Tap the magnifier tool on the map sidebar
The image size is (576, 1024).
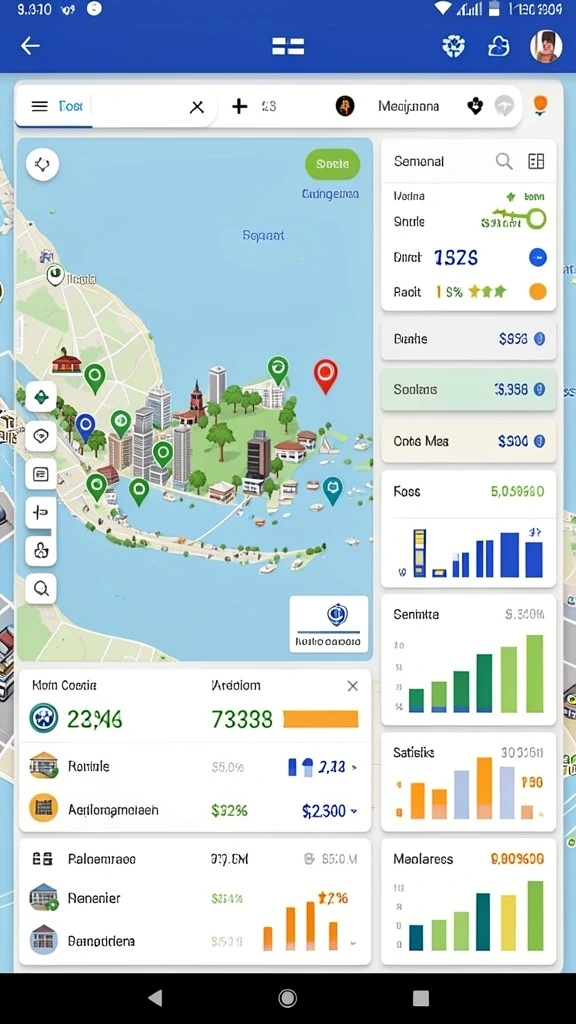tap(41, 589)
